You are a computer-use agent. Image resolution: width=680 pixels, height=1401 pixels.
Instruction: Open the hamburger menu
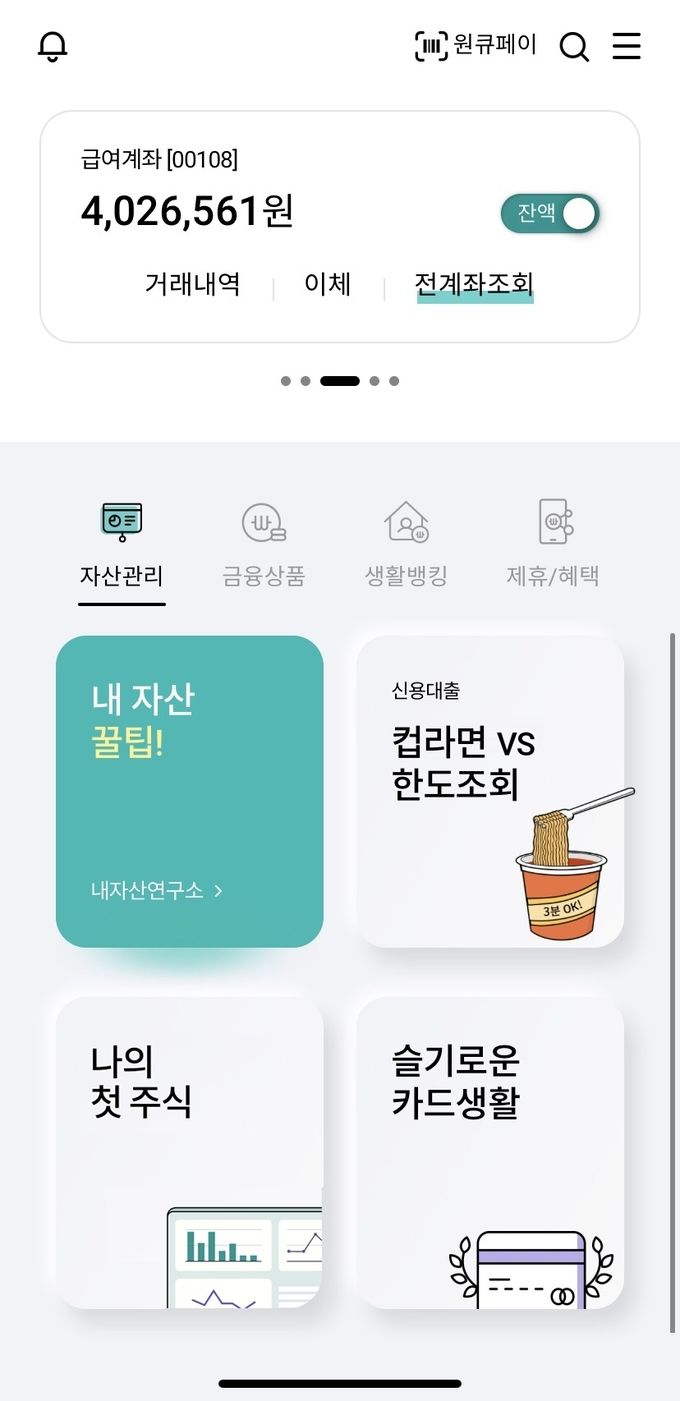(x=627, y=46)
